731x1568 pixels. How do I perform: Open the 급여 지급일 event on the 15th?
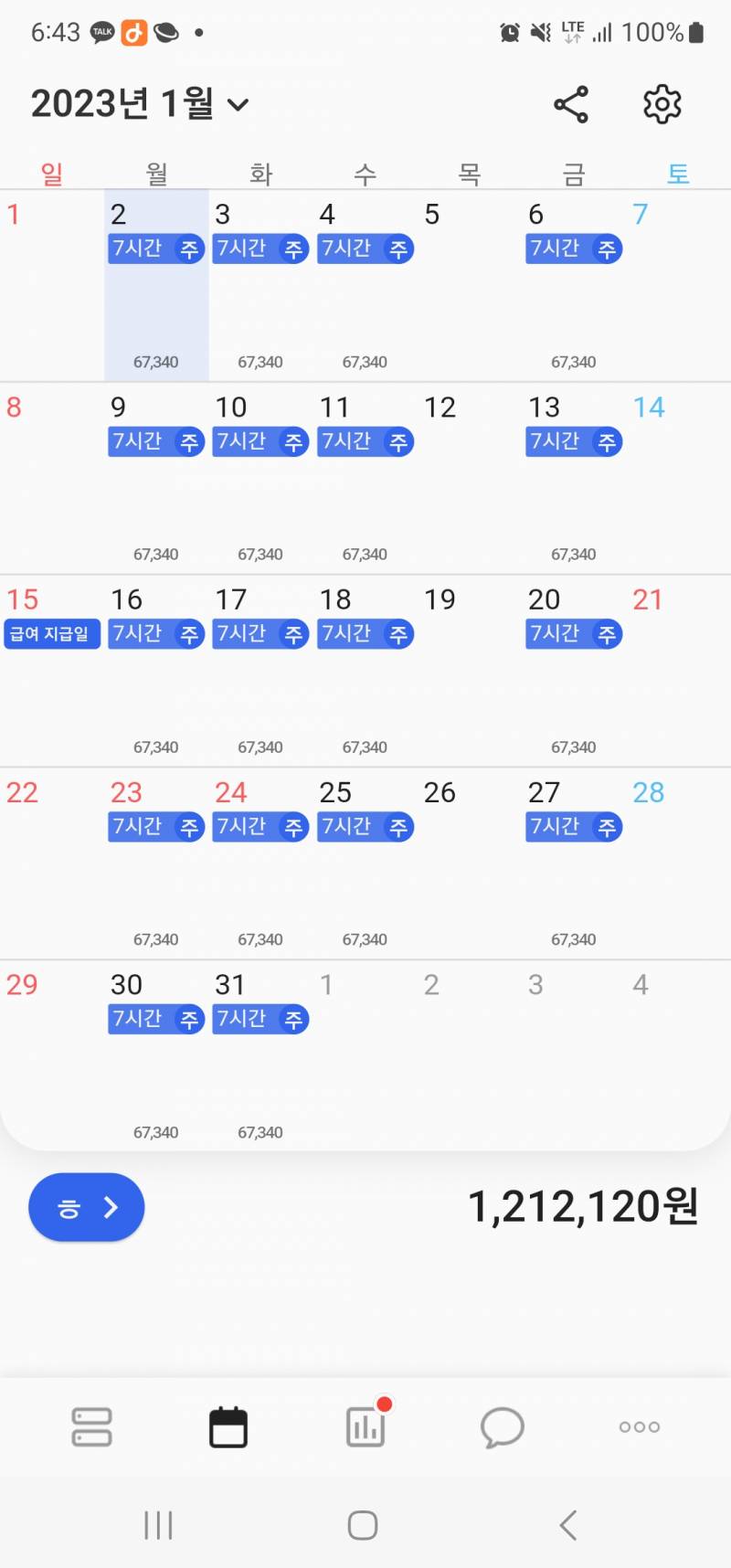pos(52,634)
